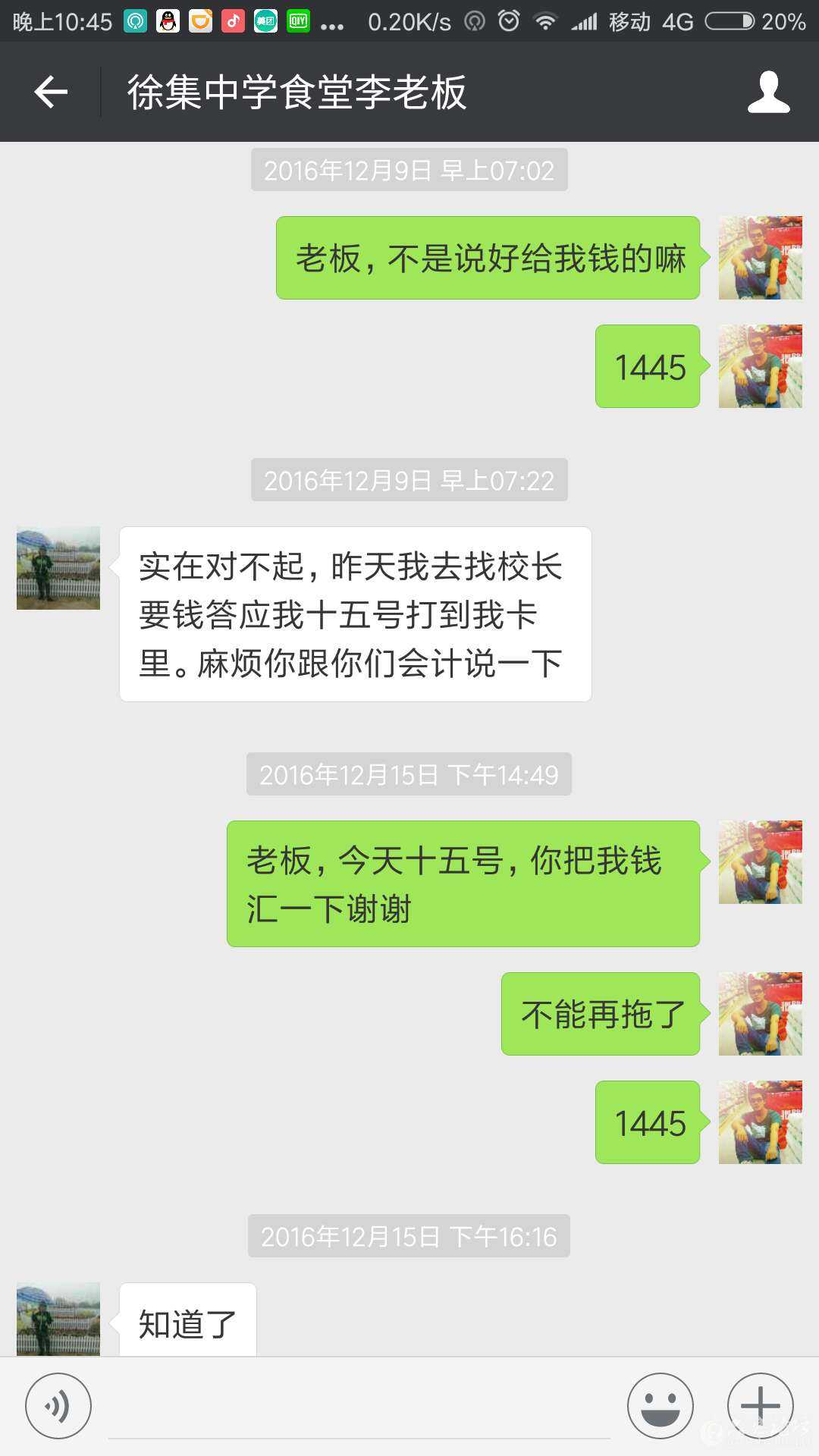
Task: Open my avatar beside 不能再拖了
Action: pos(760,1014)
